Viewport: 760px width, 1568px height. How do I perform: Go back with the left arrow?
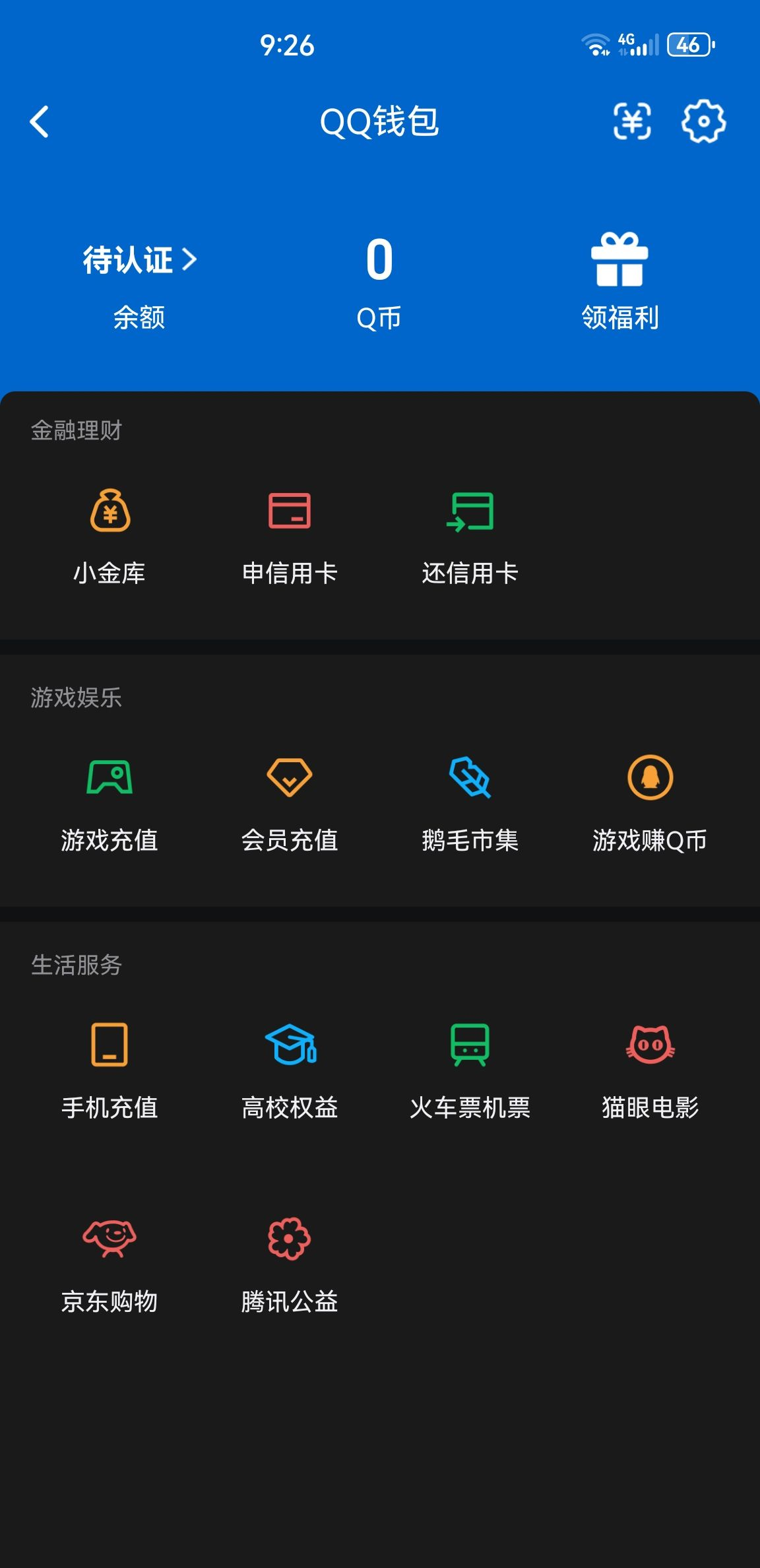38,121
